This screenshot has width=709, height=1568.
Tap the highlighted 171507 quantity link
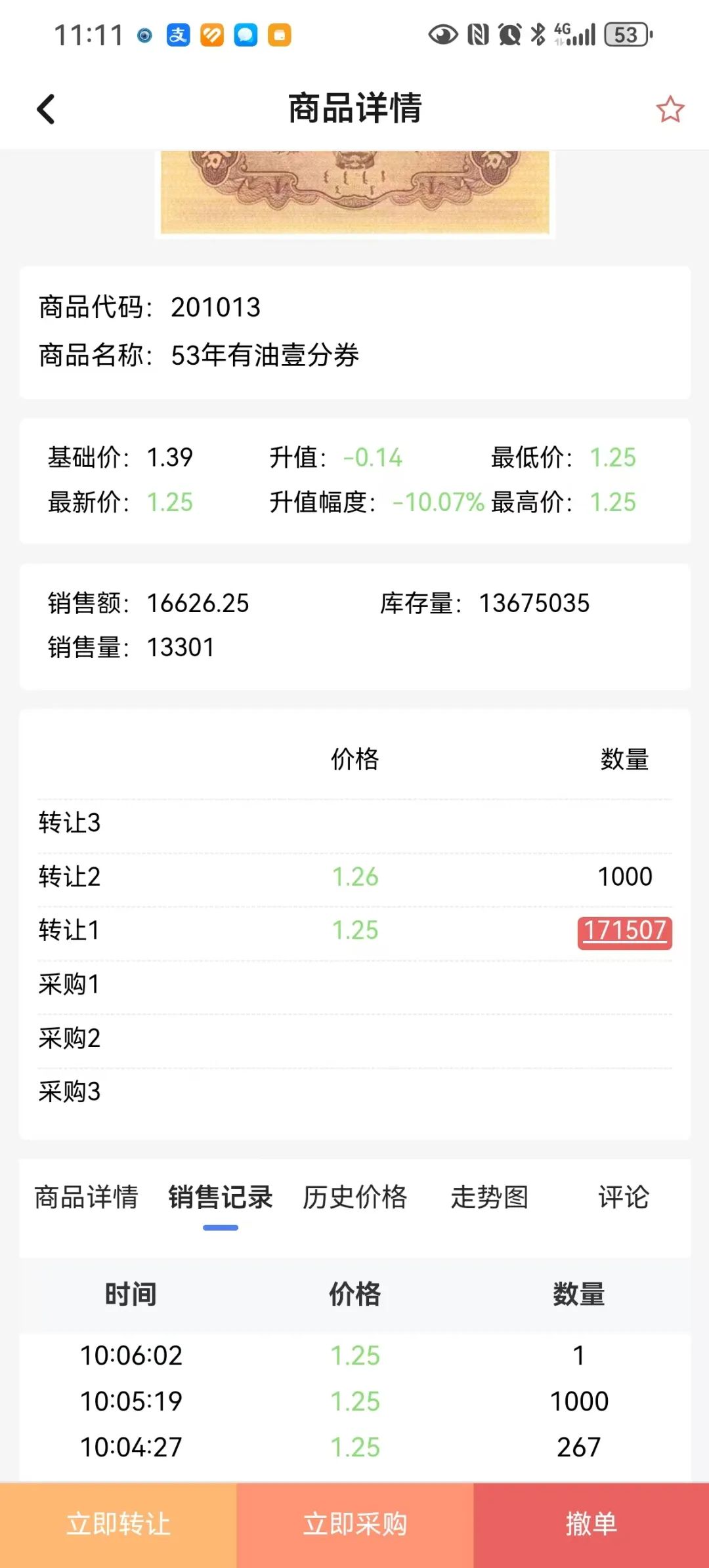(625, 932)
